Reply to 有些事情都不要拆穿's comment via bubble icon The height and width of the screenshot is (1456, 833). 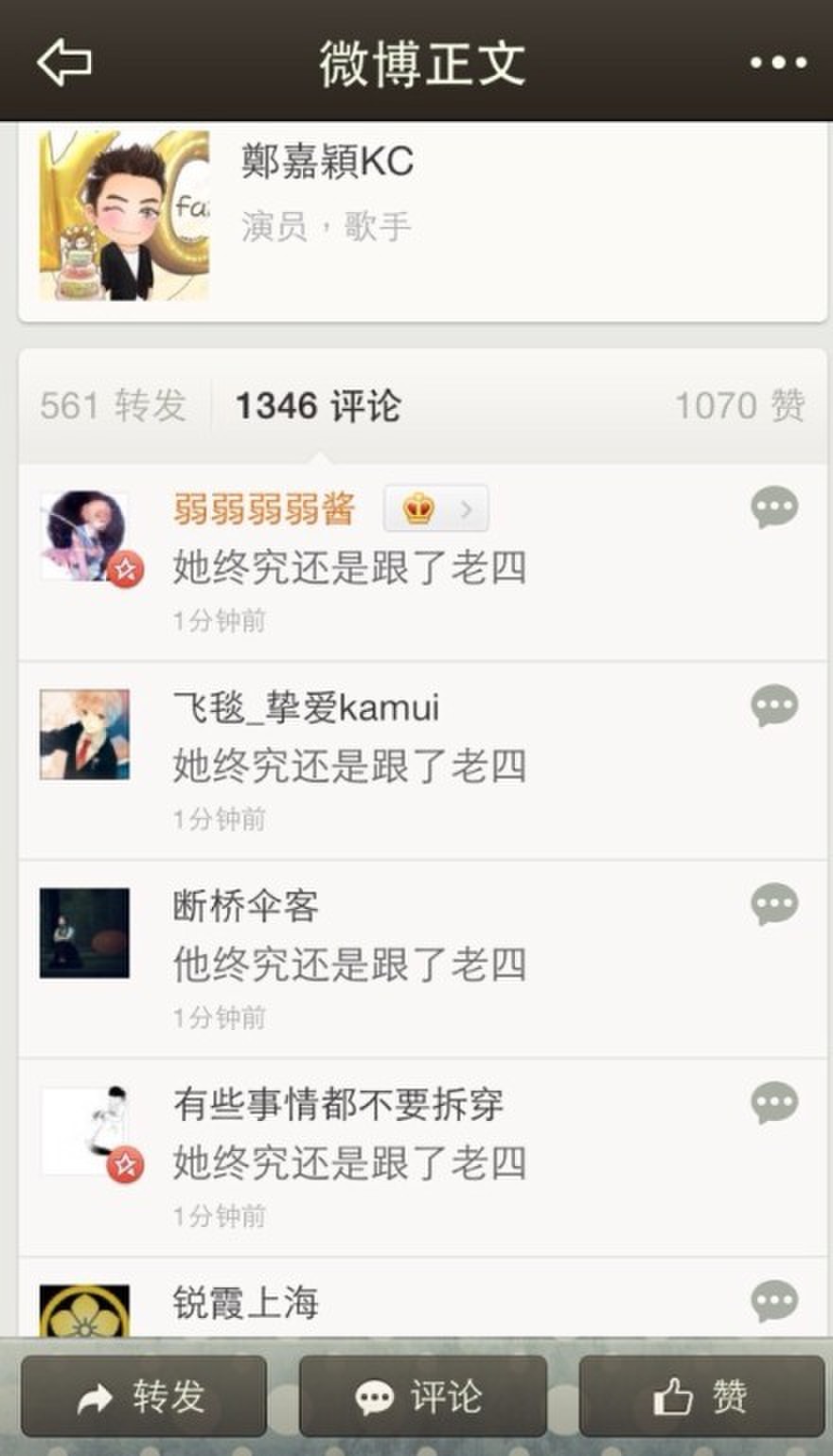[x=774, y=1105]
